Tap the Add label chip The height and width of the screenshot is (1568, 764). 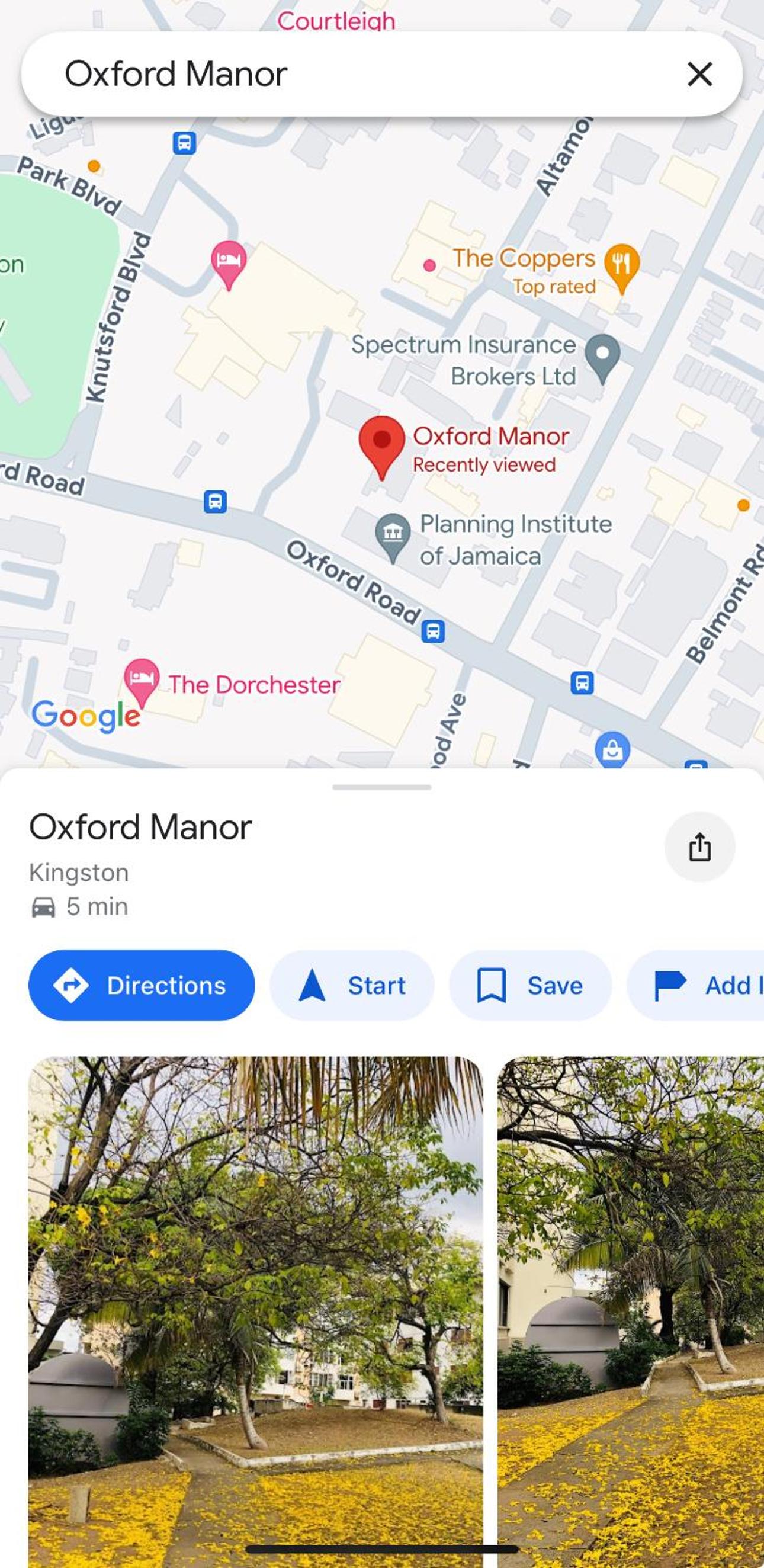[696, 986]
